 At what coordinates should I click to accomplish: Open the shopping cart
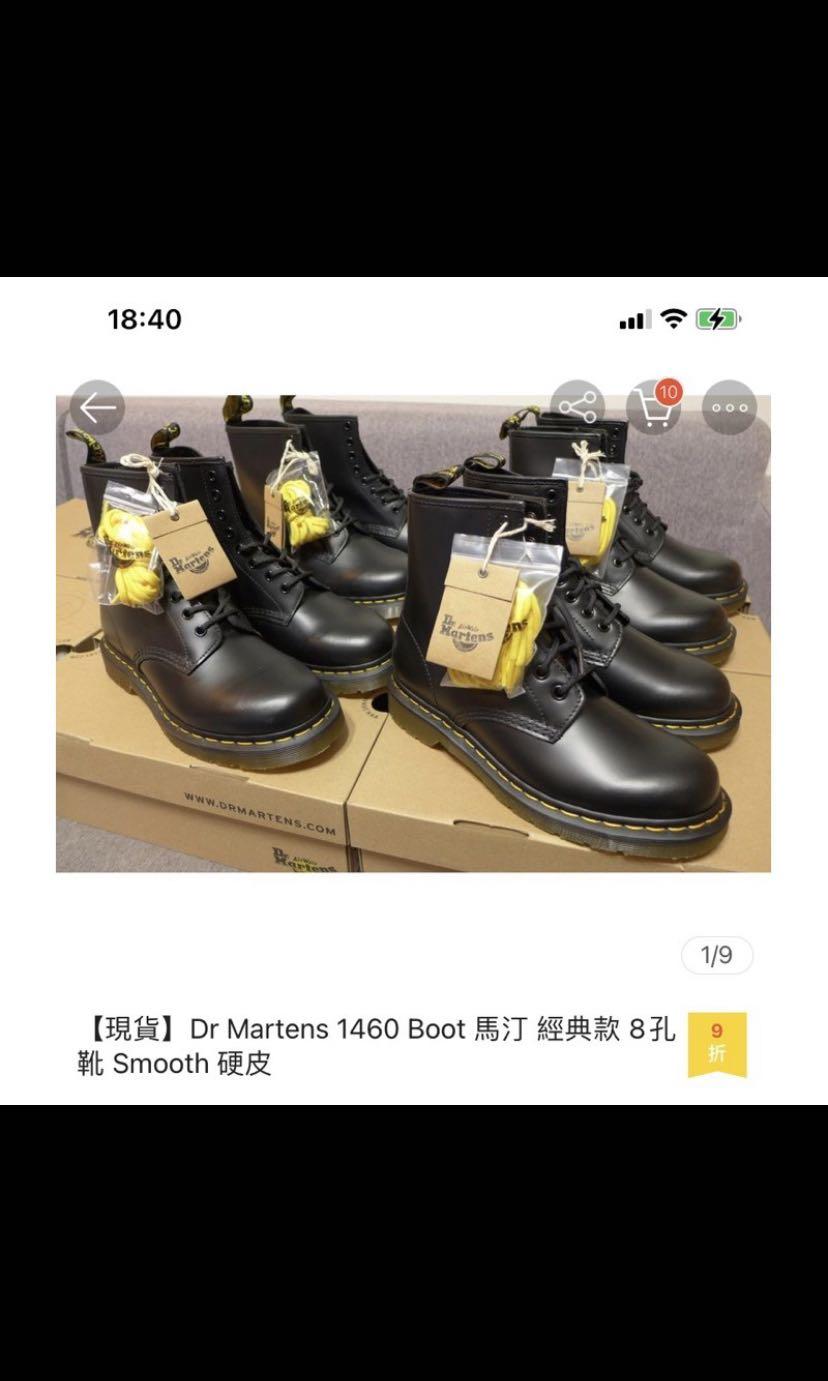pos(653,407)
